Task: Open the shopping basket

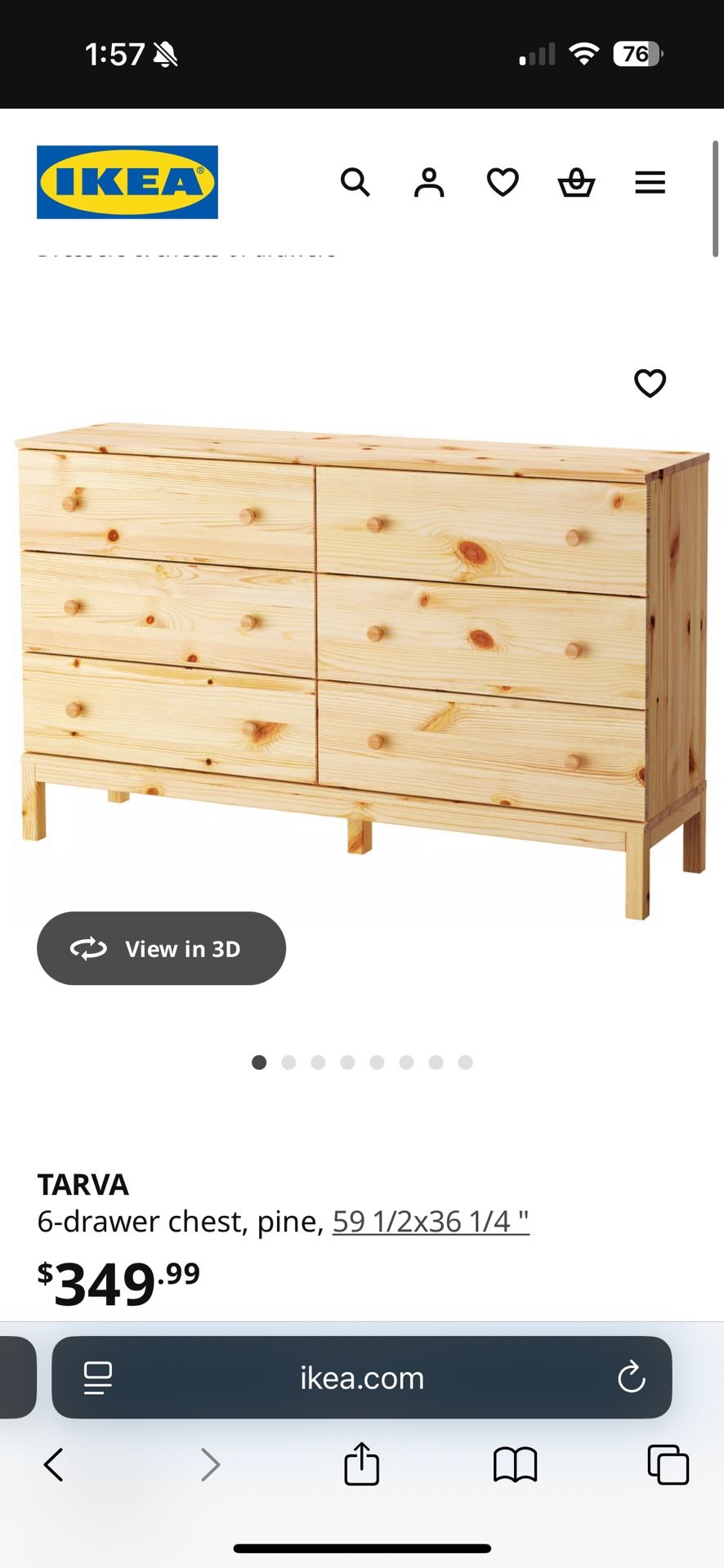Action: [x=576, y=182]
